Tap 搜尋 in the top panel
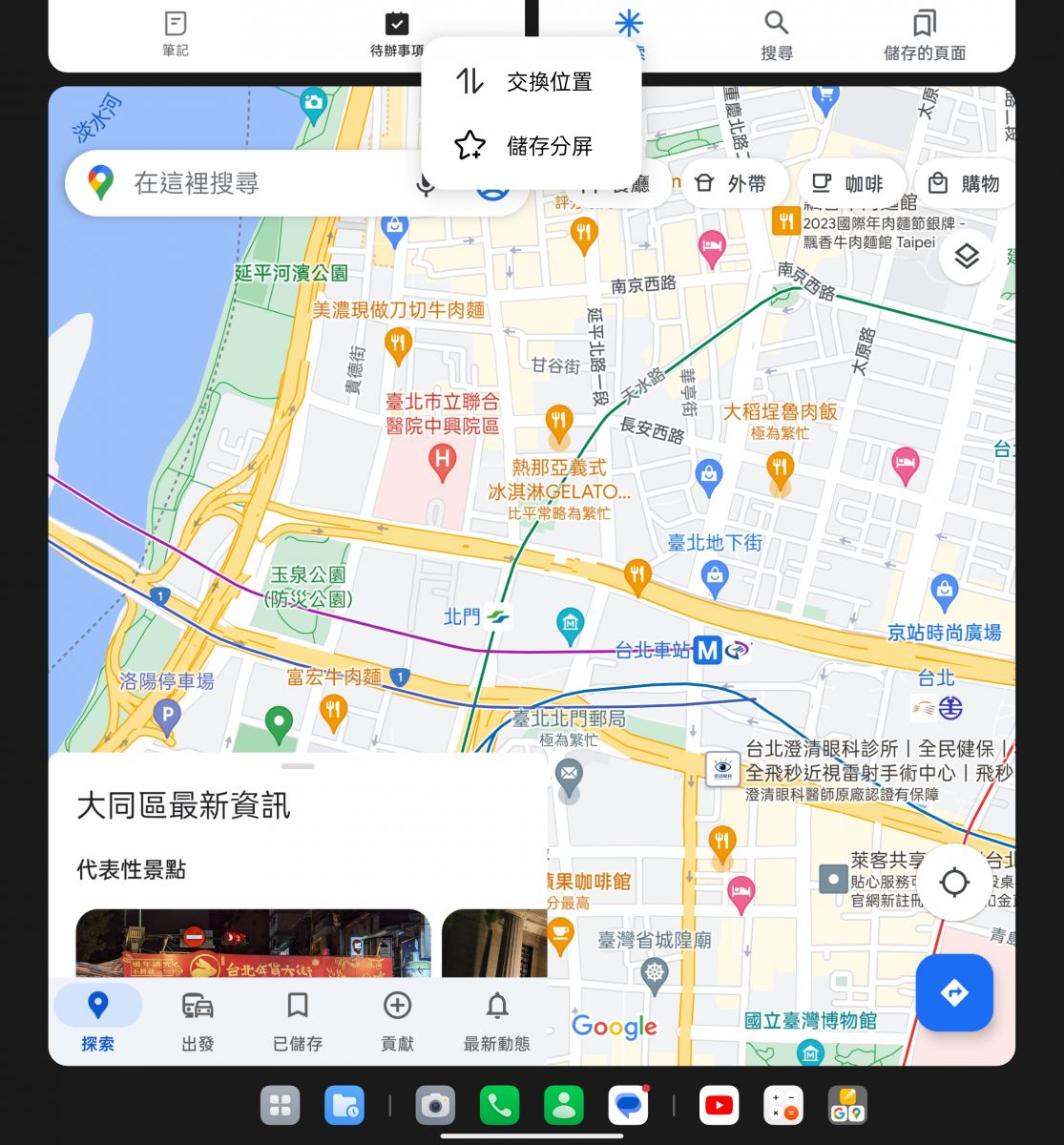This screenshot has width=1064, height=1145. pyautogui.click(x=777, y=35)
